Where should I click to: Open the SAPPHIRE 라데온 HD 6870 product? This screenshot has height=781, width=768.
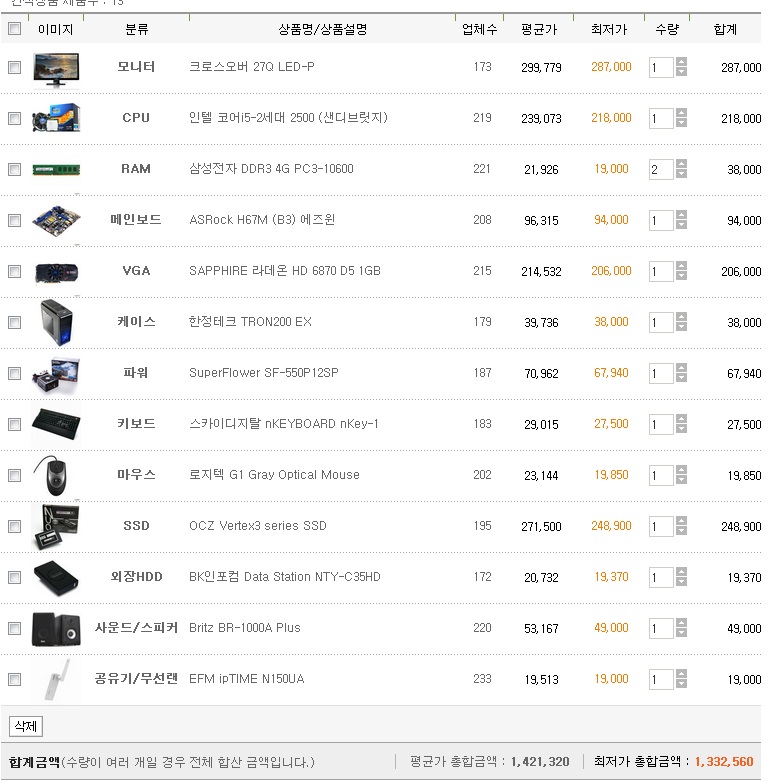point(284,271)
